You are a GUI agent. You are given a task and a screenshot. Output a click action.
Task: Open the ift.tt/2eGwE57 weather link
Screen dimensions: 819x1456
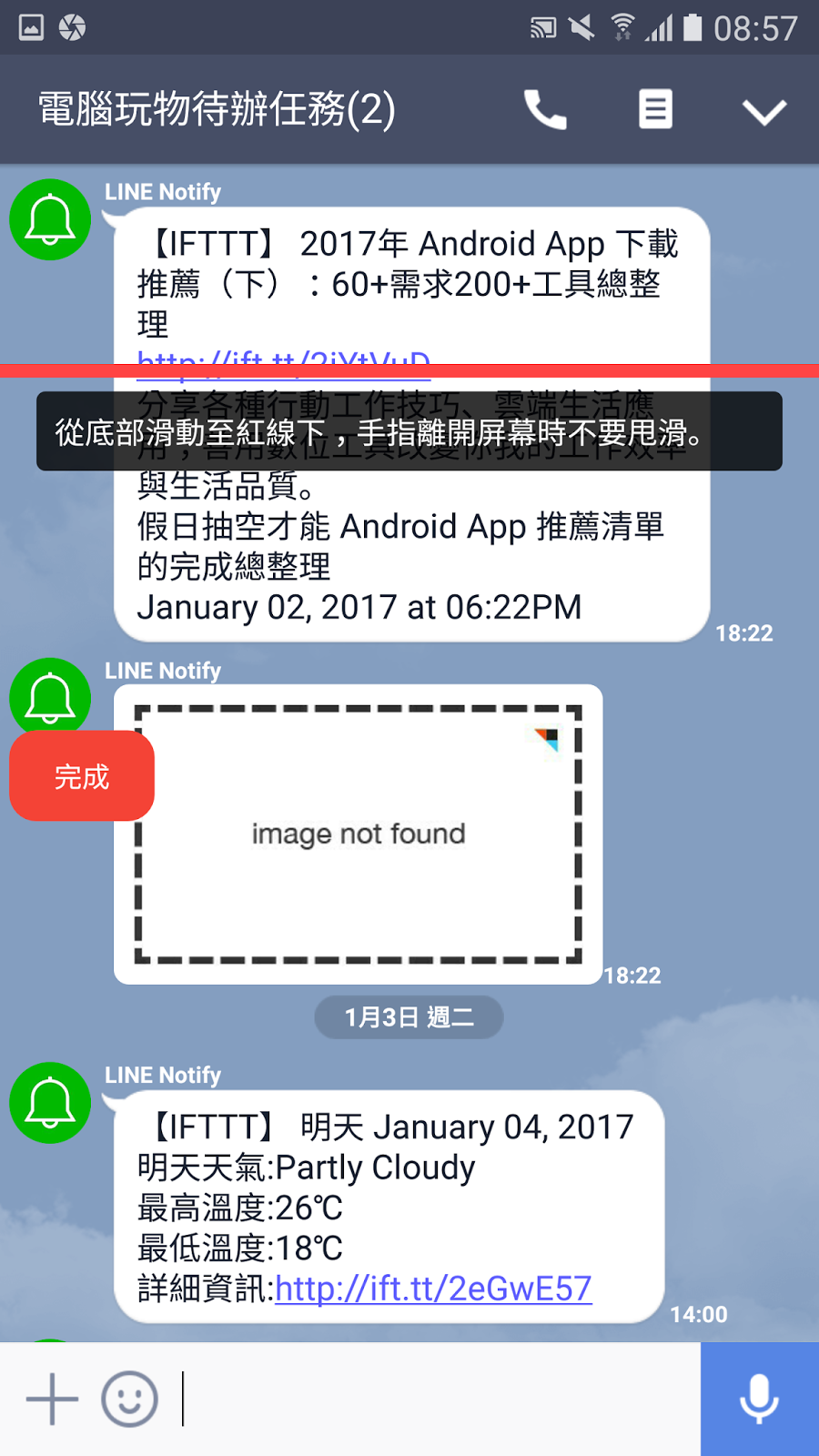pyautogui.click(x=433, y=1289)
